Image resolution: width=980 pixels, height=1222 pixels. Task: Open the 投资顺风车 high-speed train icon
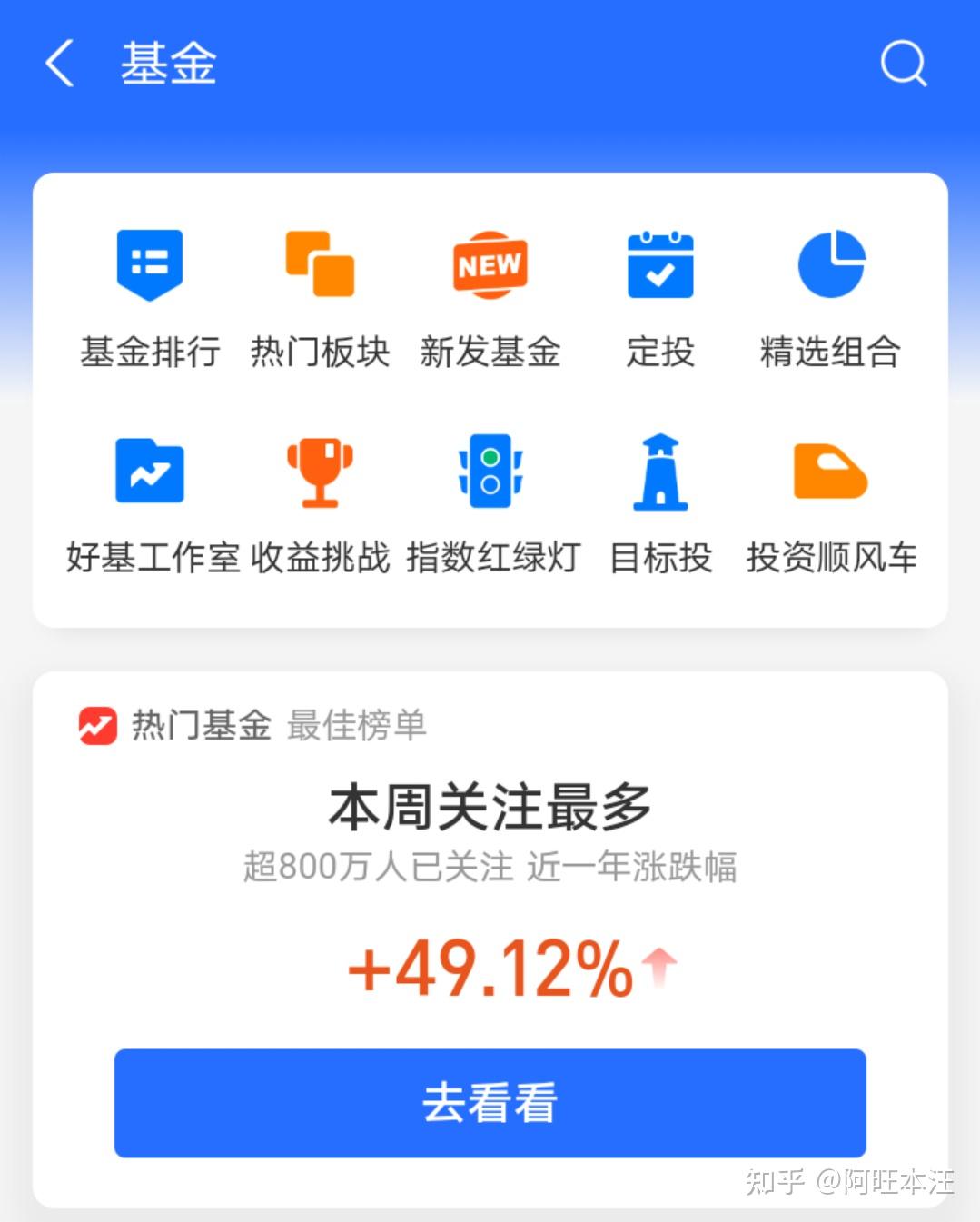(x=830, y=471)
